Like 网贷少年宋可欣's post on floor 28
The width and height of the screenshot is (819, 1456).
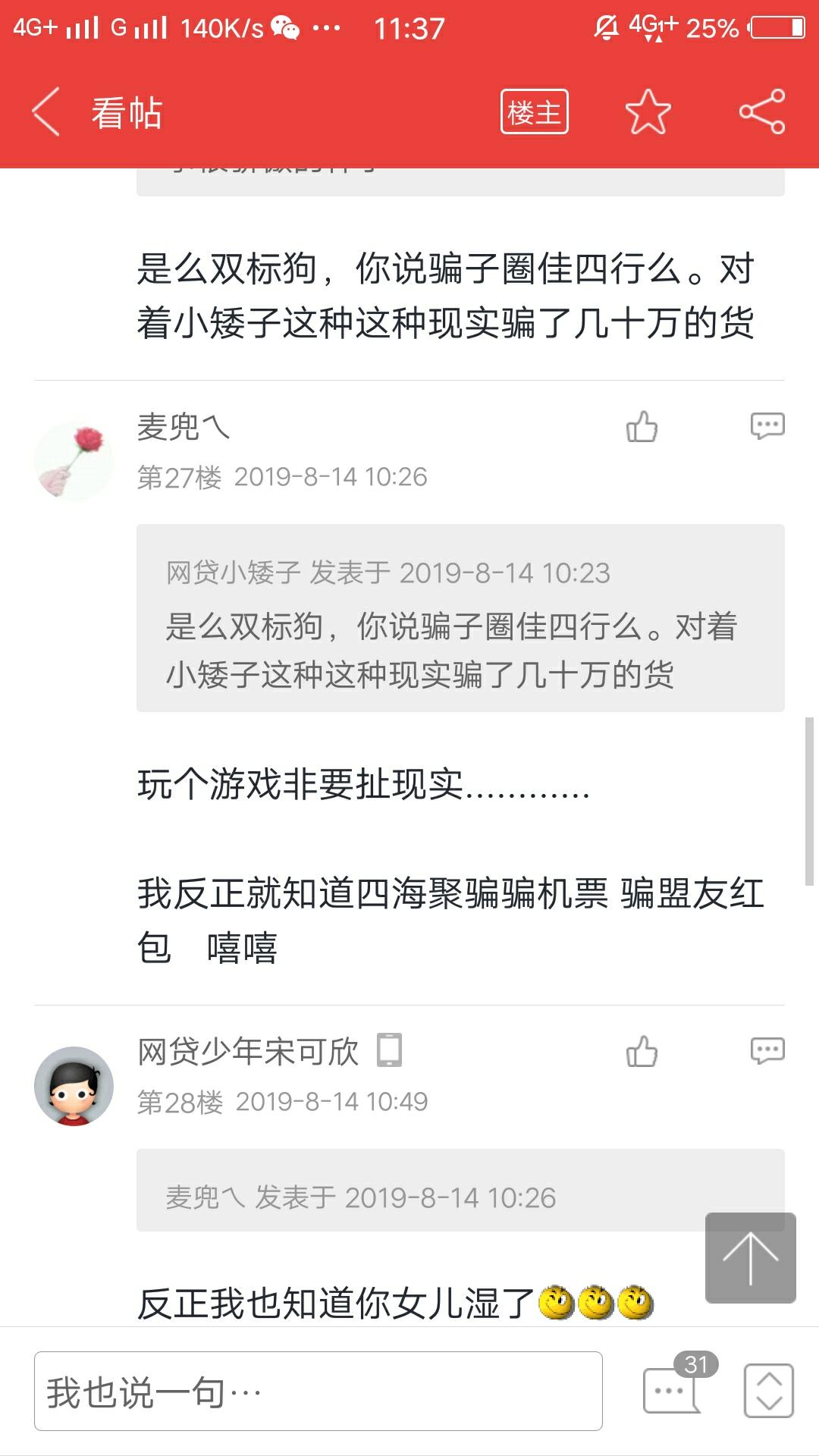coord(642,1052)
